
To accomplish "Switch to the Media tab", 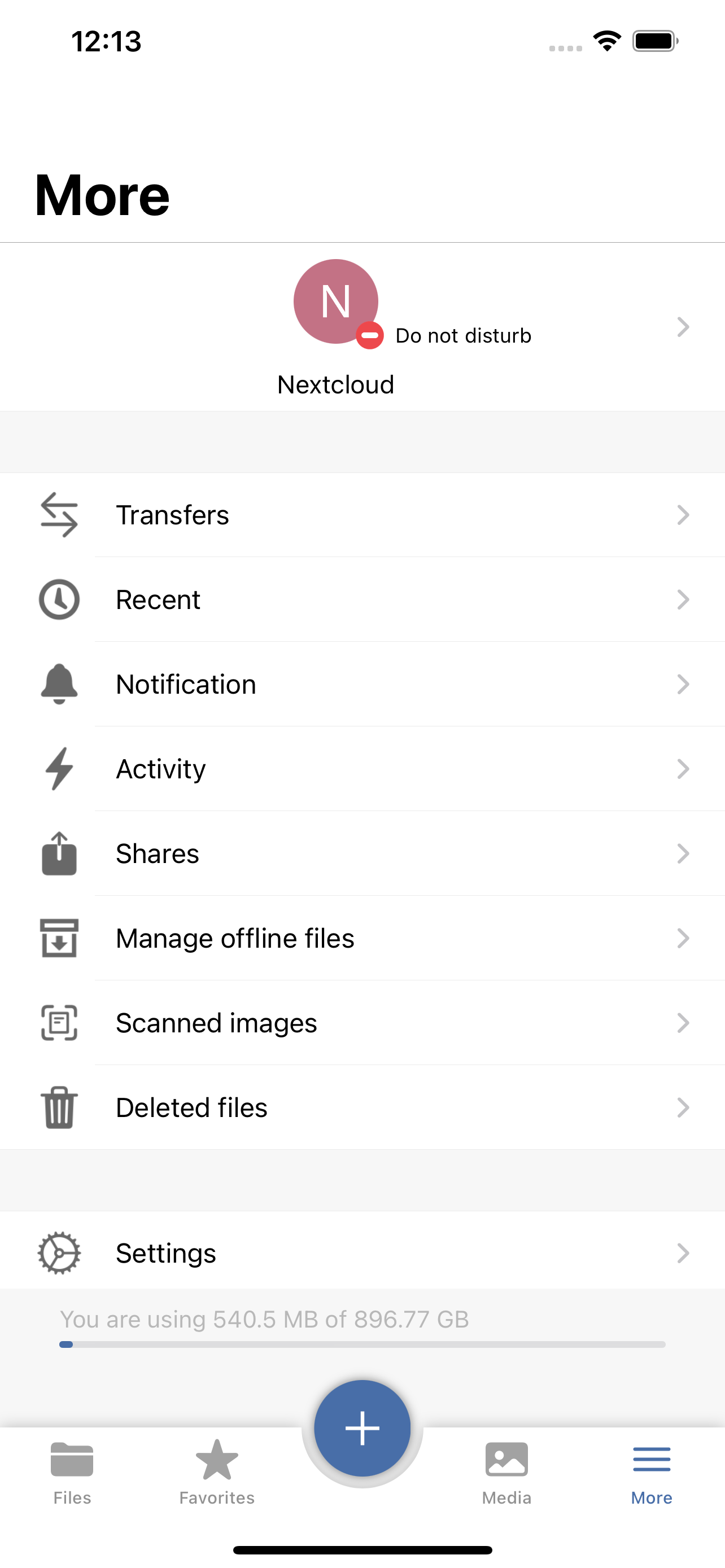I will pyautogui.click(x=507, y=1473).
